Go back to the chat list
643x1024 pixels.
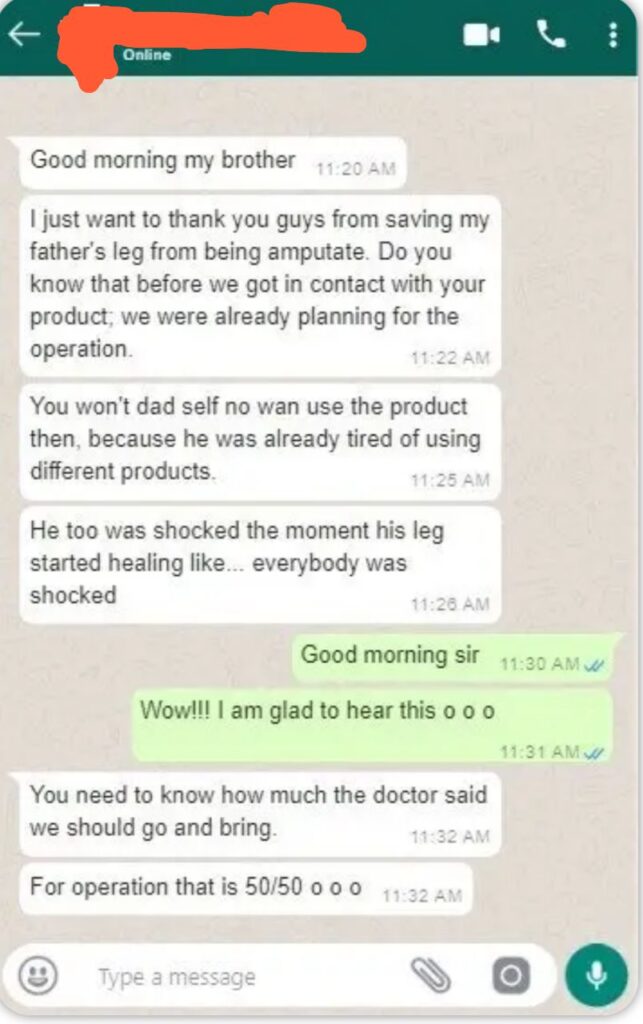[24, 34]
